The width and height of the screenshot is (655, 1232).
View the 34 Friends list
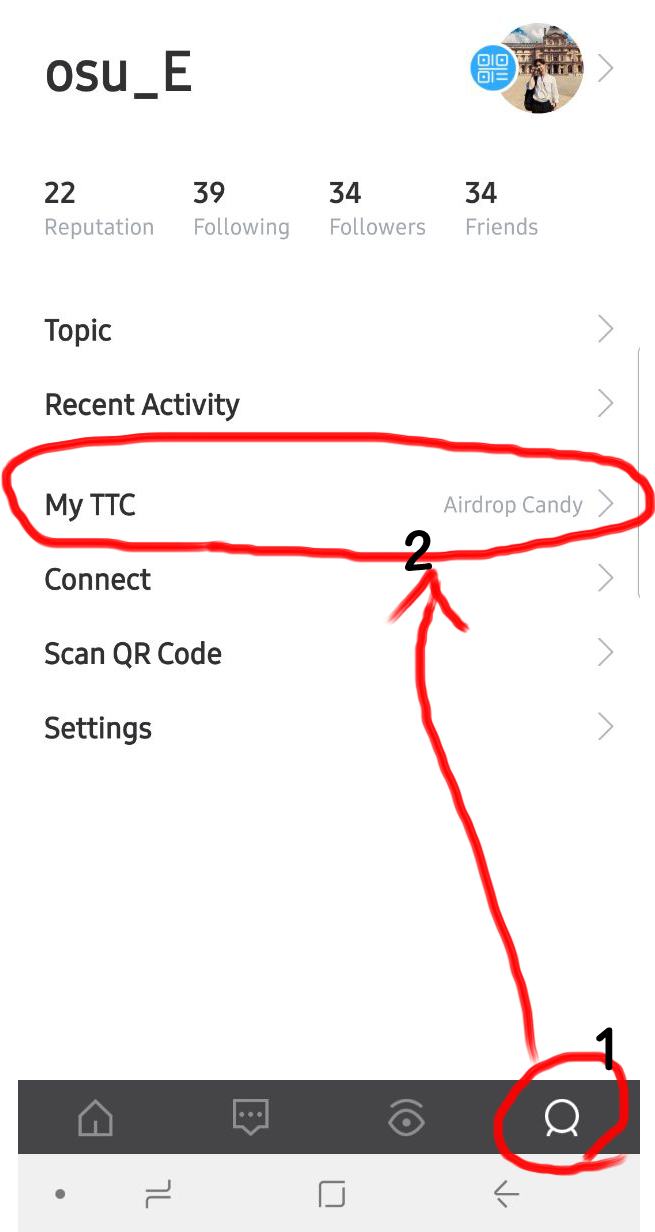(501, 208)
